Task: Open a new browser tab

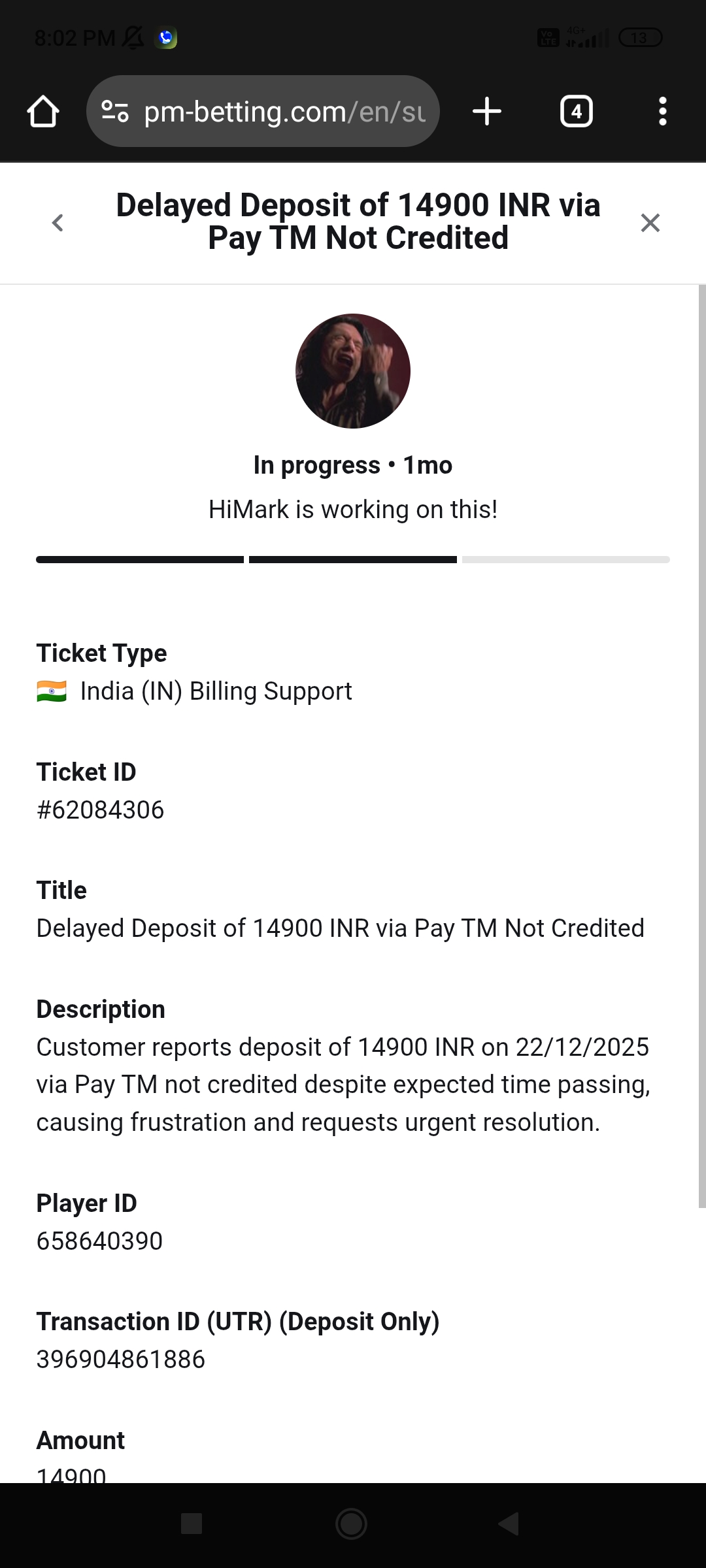Action: pyautogui.click(x=487, y=112)
